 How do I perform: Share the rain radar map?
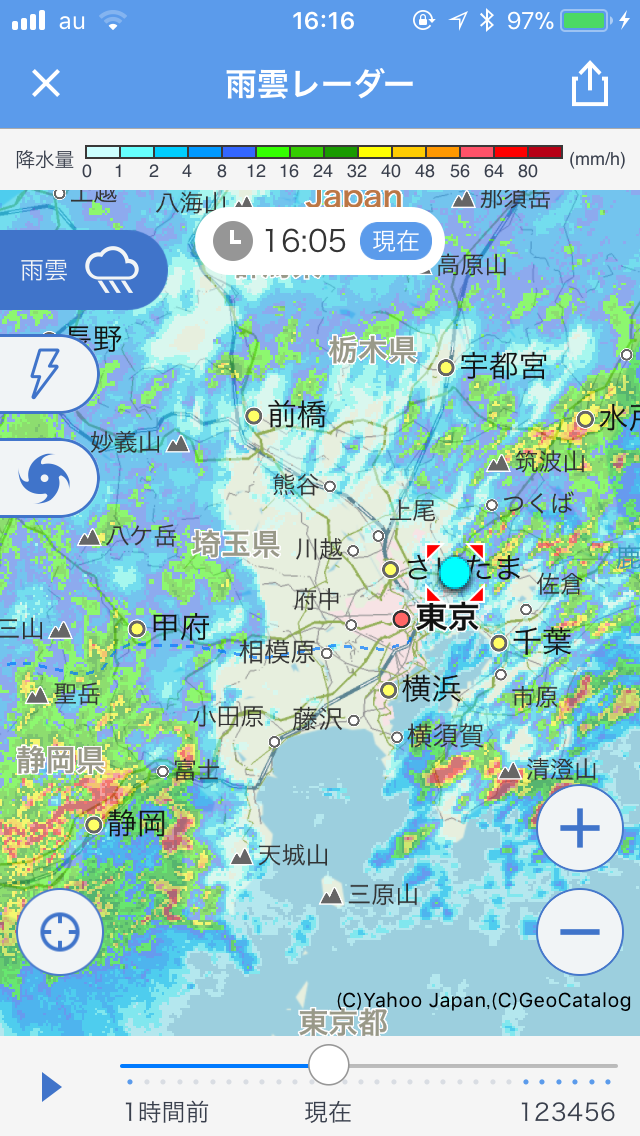point(590,84)
